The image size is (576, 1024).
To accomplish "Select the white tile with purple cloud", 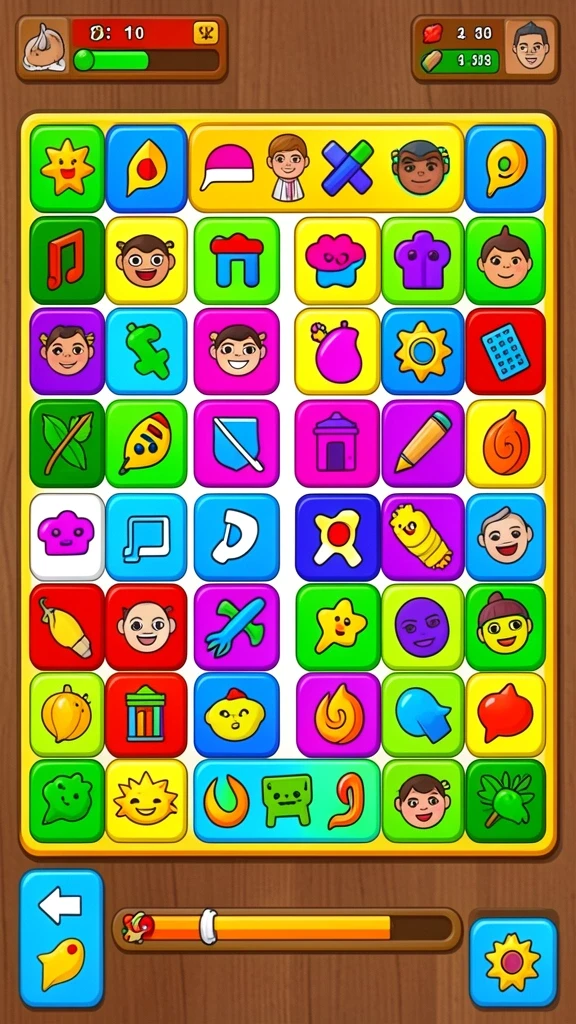I will (67, 537).
